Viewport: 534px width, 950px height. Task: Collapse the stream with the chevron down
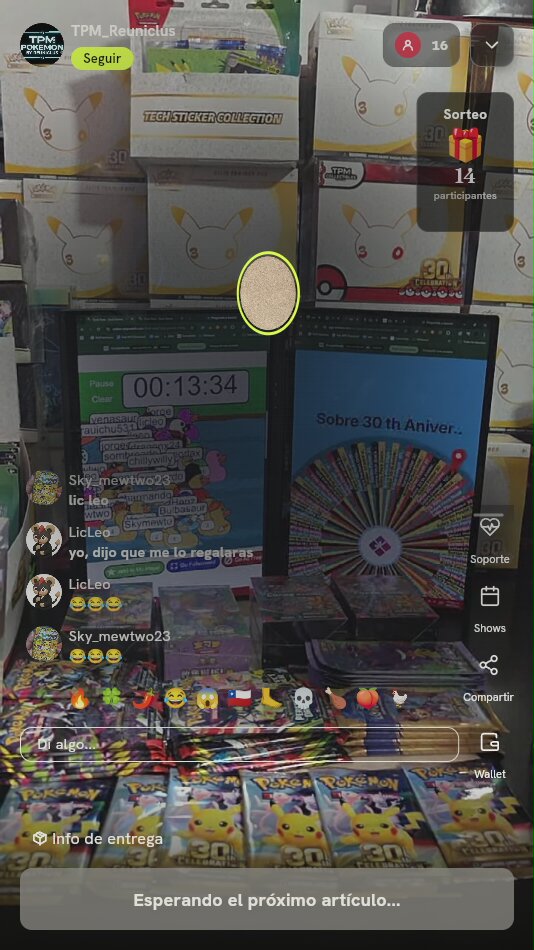pos(492,45)
